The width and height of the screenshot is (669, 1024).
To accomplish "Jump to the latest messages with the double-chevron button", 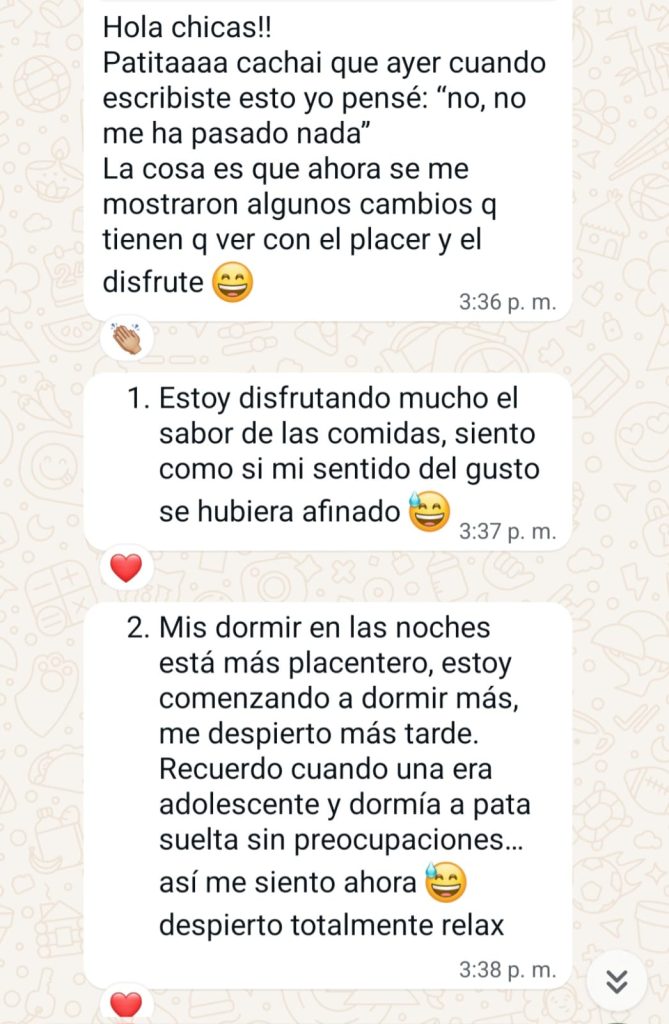I will 617,983.
